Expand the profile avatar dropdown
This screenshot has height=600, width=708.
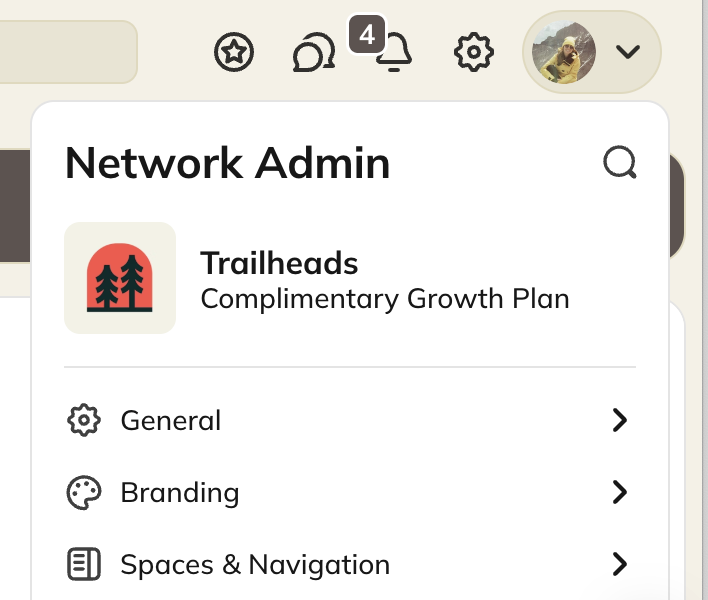click(592, 52)
